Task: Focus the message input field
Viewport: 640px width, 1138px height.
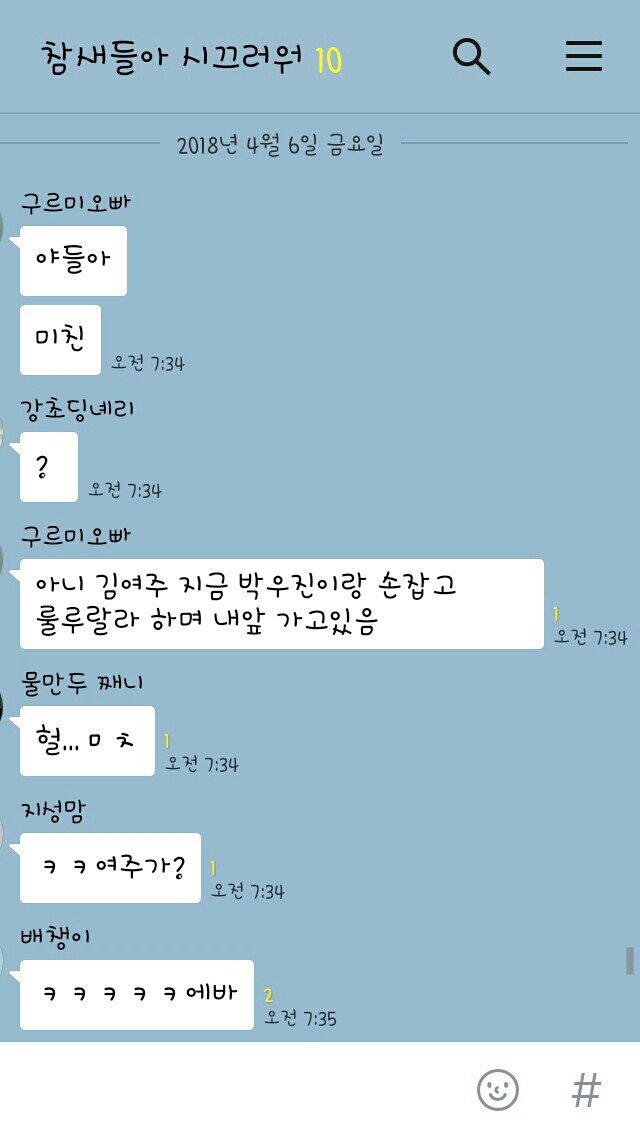Action: pyautogui.click(x=230, y=1089)
